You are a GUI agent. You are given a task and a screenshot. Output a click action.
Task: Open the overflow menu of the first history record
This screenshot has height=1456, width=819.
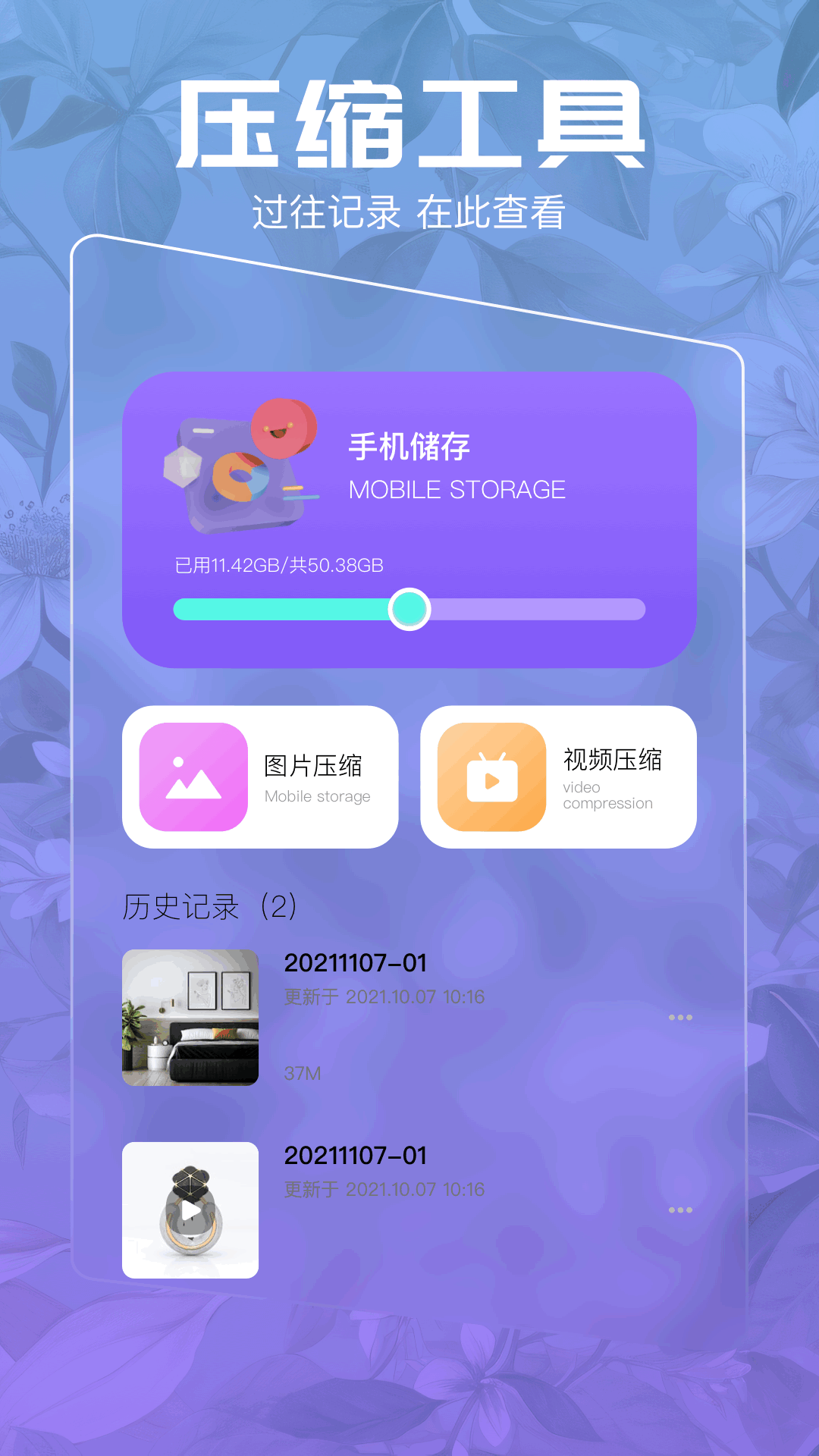tap(681, 1018)
